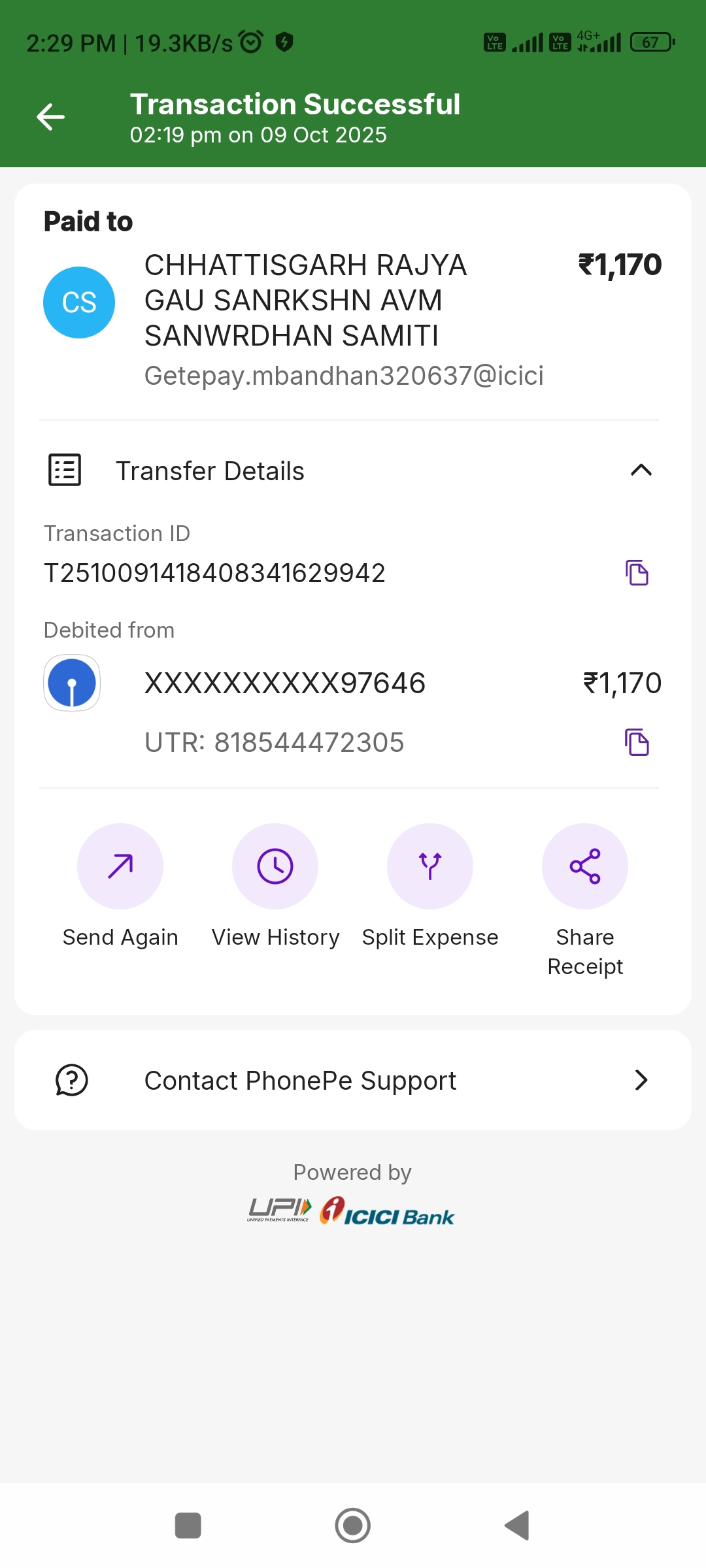Open Contact PhonePe Support

[x=353, y=1081]
